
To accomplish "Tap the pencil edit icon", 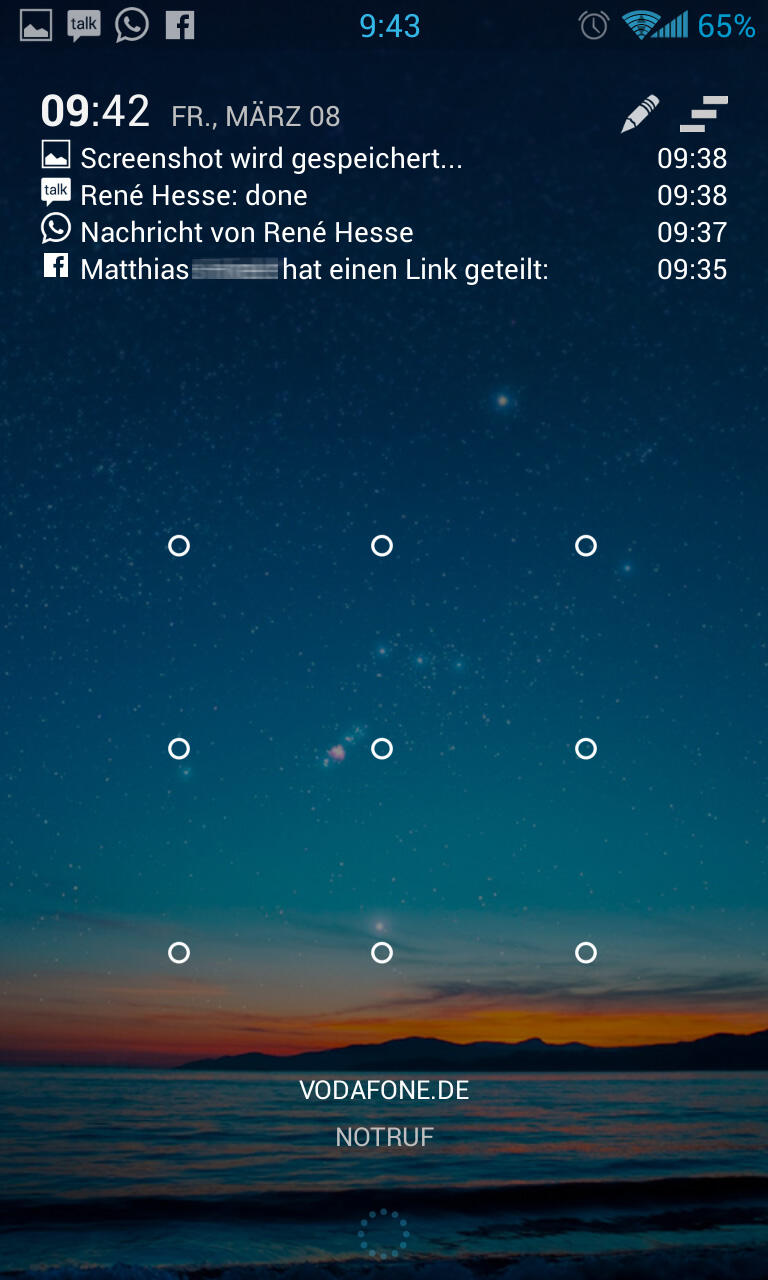I will pyautogui.click(x=640, y=114).
